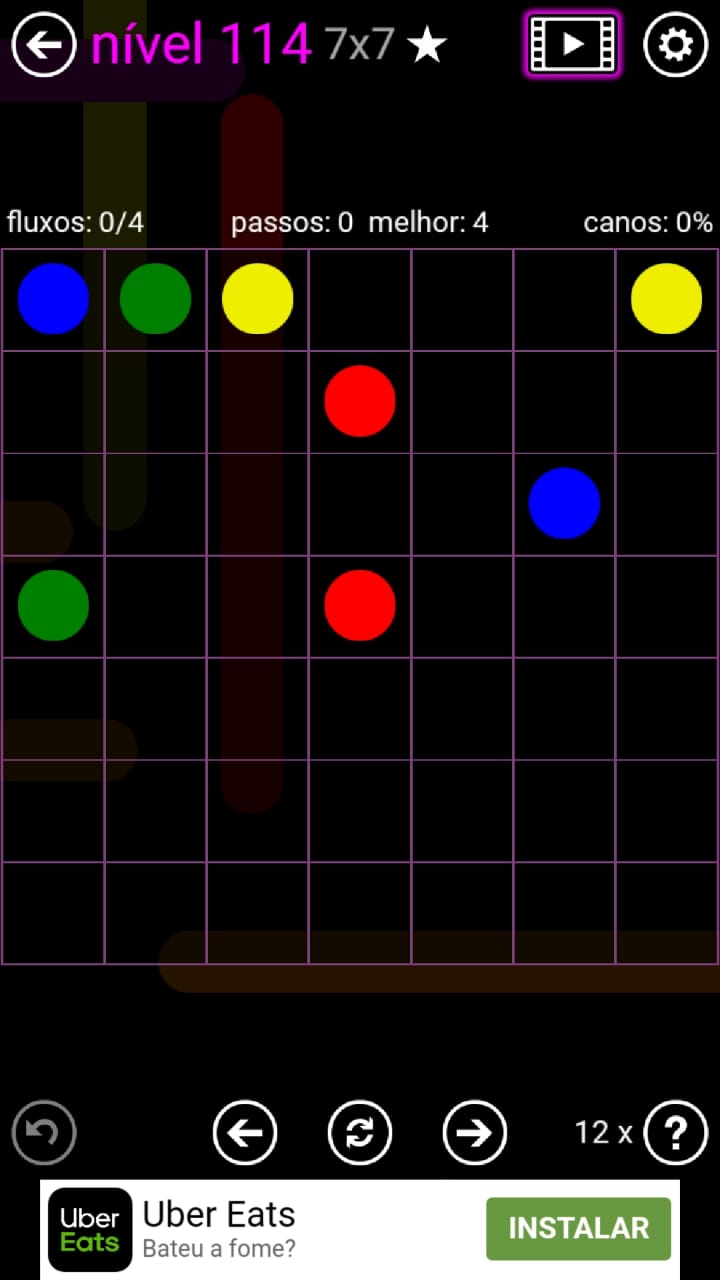Undo the last move

tap(44, 1133)
